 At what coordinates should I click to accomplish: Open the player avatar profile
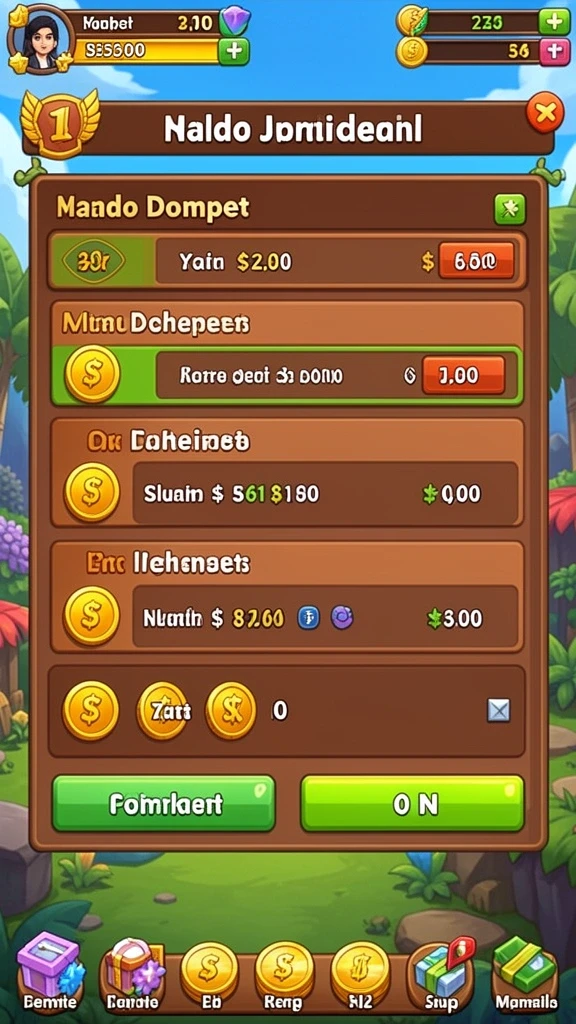click(x=40, y=37)
